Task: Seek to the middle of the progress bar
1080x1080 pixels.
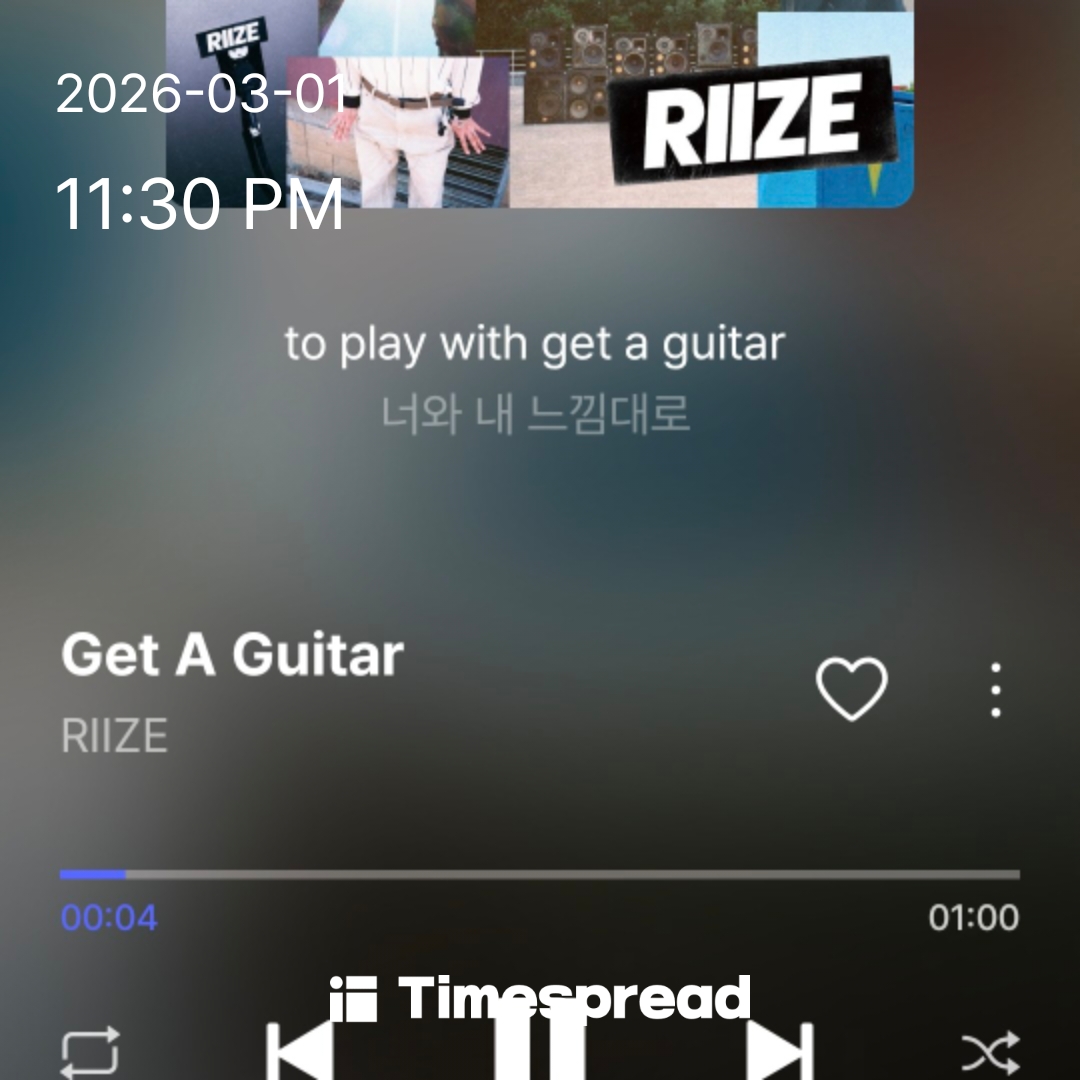Action: tap(540, 875)
